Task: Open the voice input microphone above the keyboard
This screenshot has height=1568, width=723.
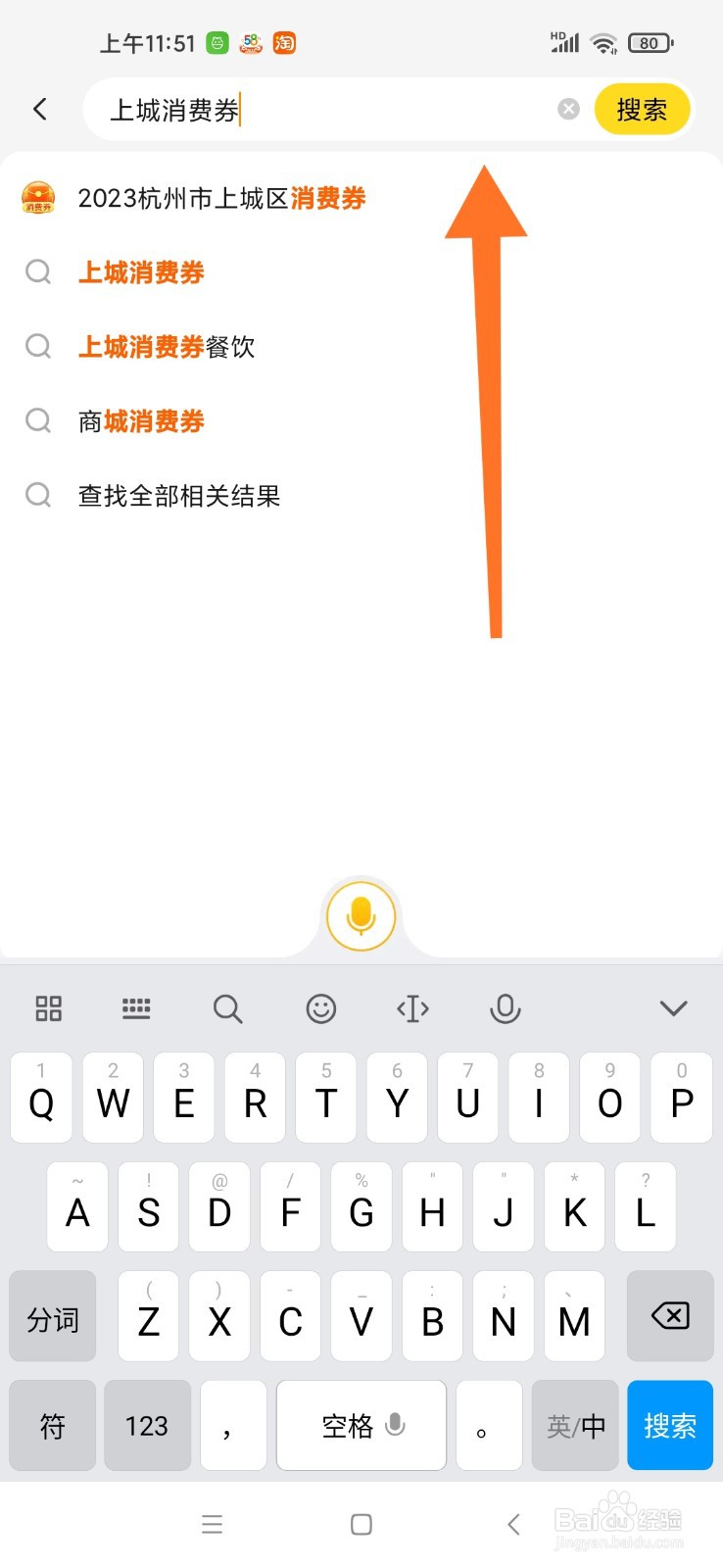Action: tap(361, 915)
